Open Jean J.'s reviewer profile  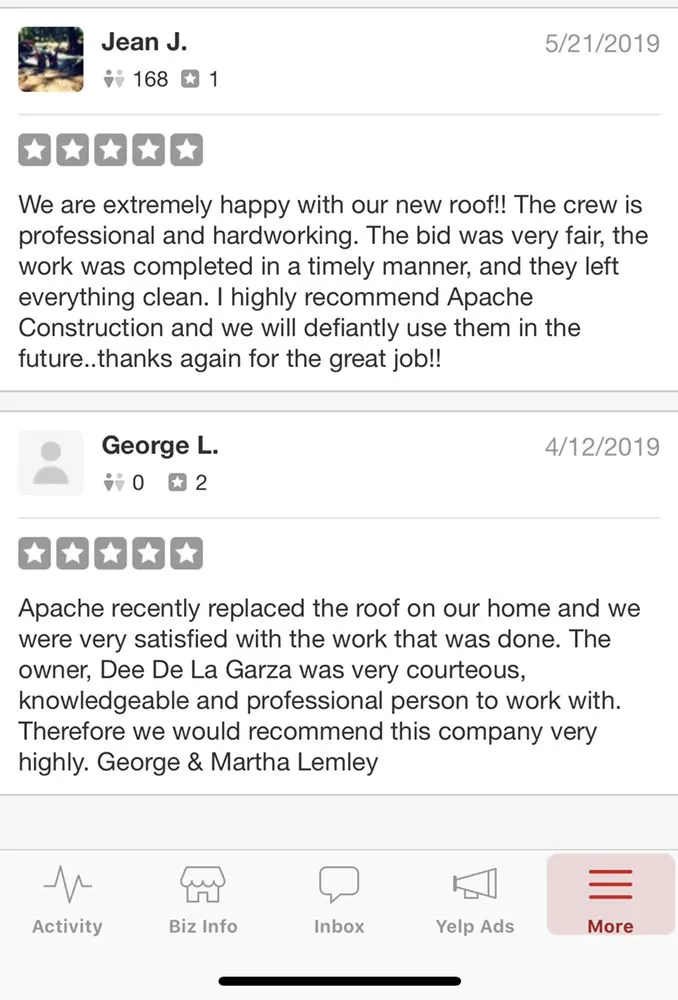(145, 43)
